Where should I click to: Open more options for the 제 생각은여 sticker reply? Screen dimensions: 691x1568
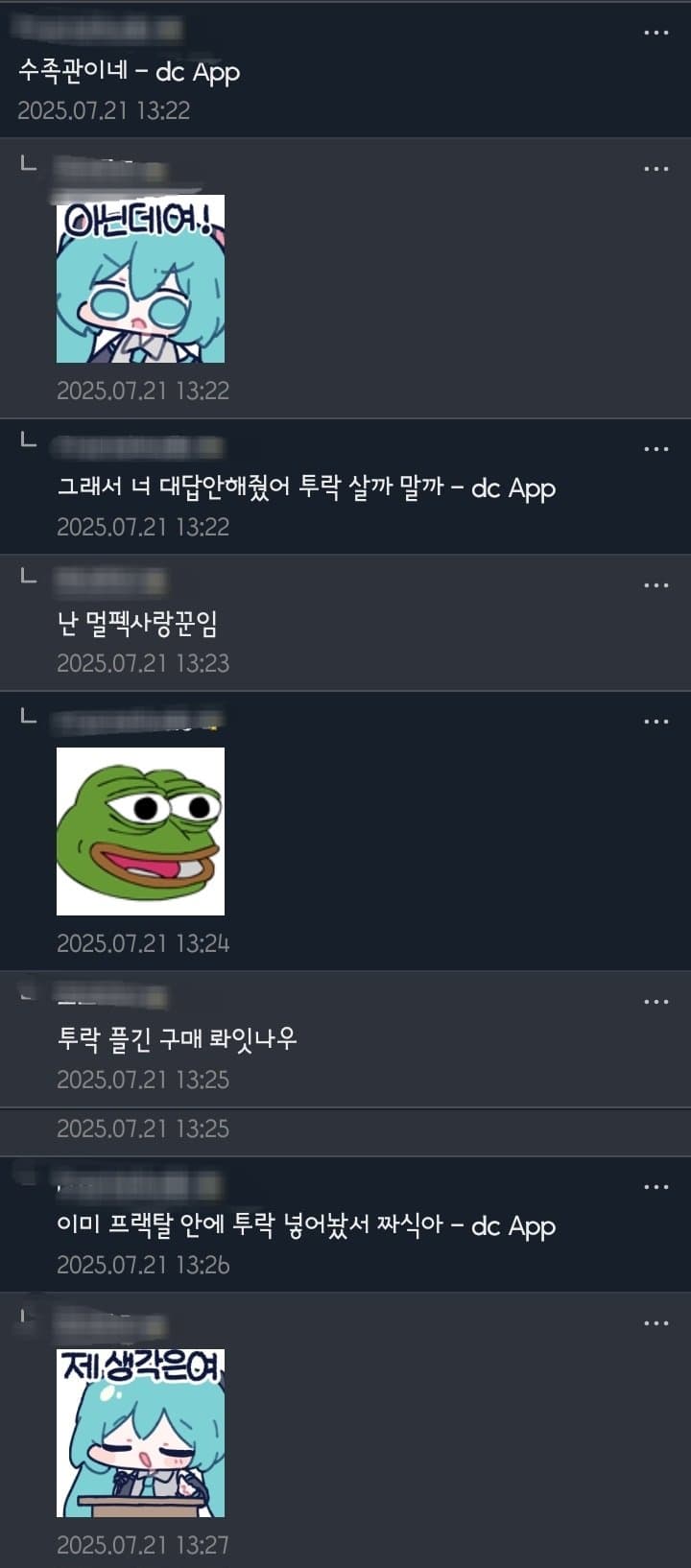pyautogui.click(x=656, y=1323)
